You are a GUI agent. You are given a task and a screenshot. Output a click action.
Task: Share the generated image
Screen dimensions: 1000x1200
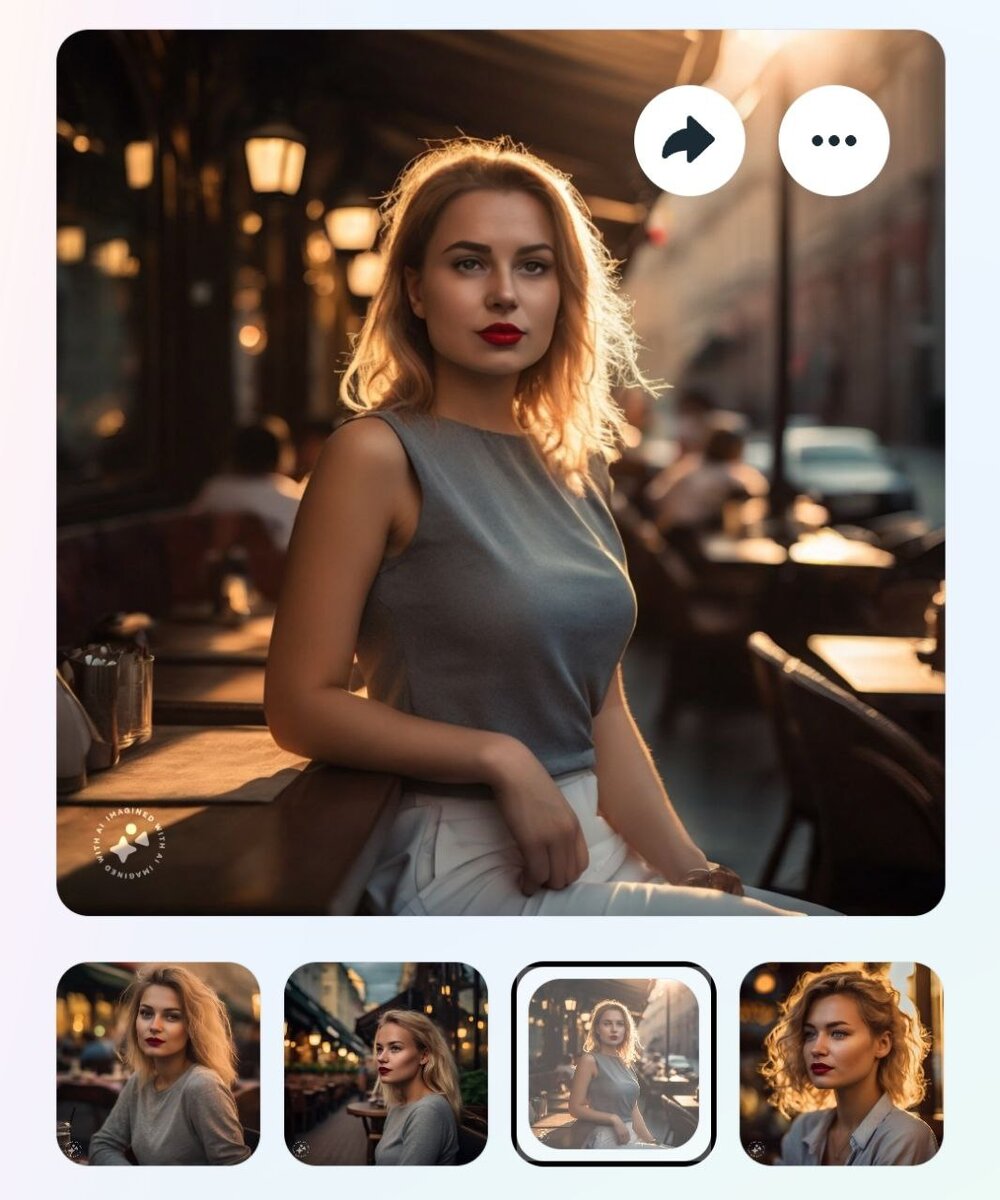(x=689, y=140)
